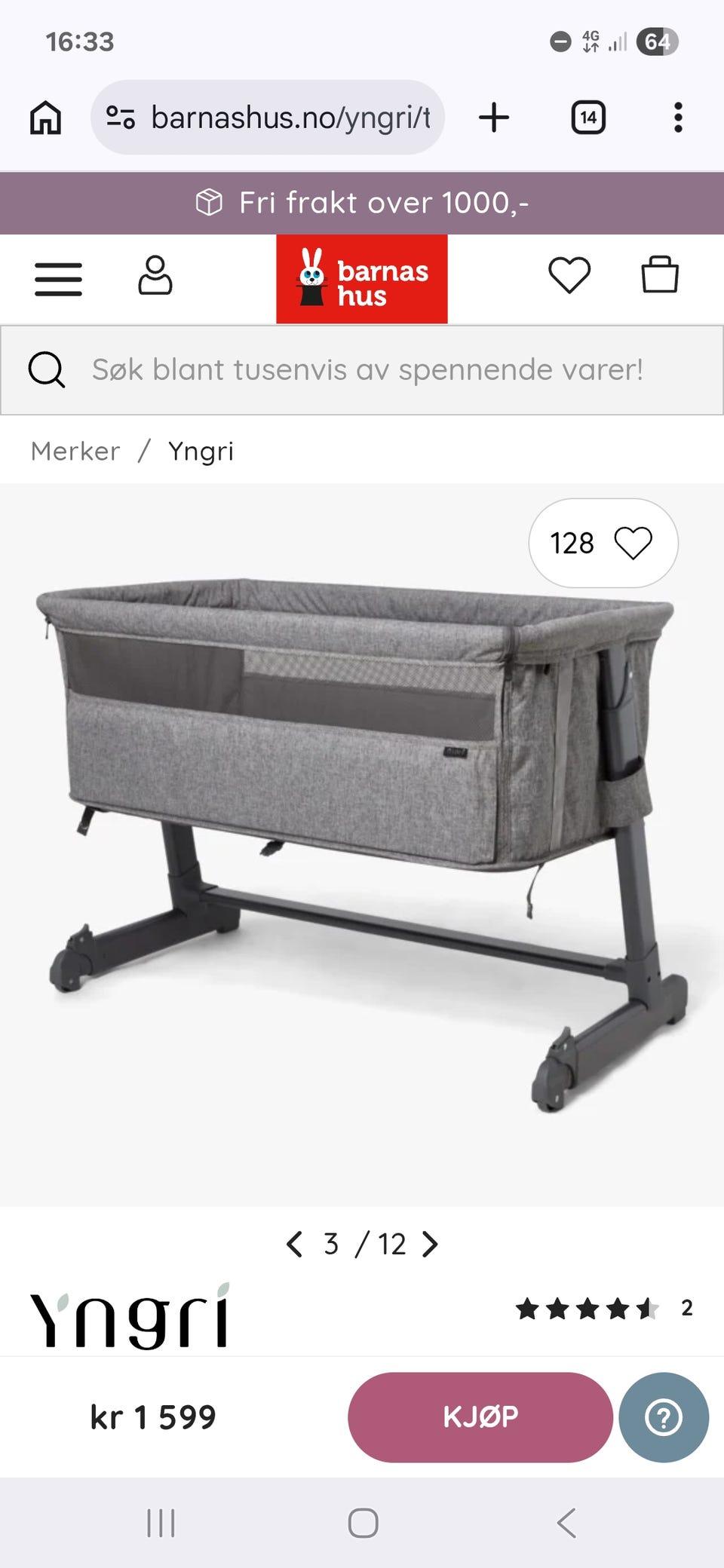Open the Merker breadcrumb link
The height and width of the screenshot is (1568, 724).
(75, 452)
